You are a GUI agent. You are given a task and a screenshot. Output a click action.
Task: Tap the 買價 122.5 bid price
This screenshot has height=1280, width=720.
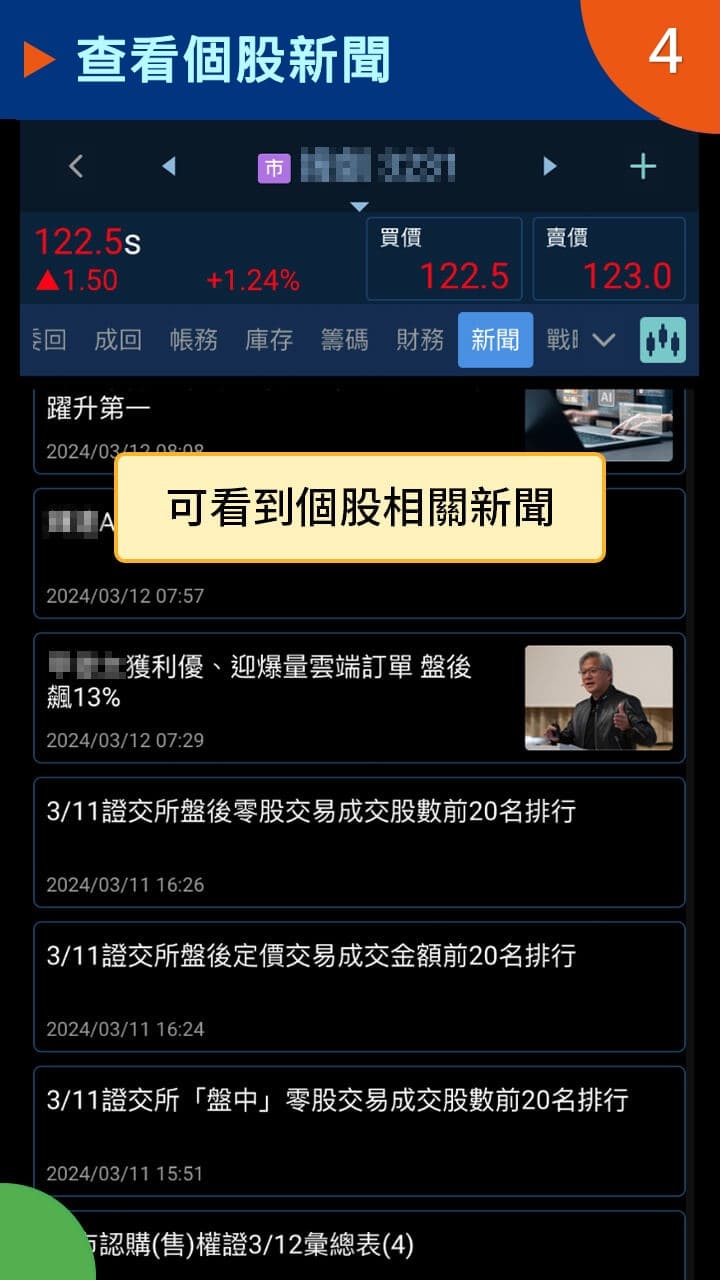coord(444,258)
